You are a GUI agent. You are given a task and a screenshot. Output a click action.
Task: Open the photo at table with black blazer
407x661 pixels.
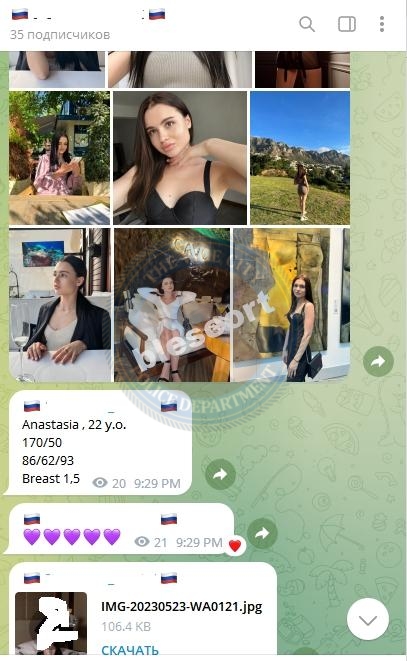pos(60,305)
